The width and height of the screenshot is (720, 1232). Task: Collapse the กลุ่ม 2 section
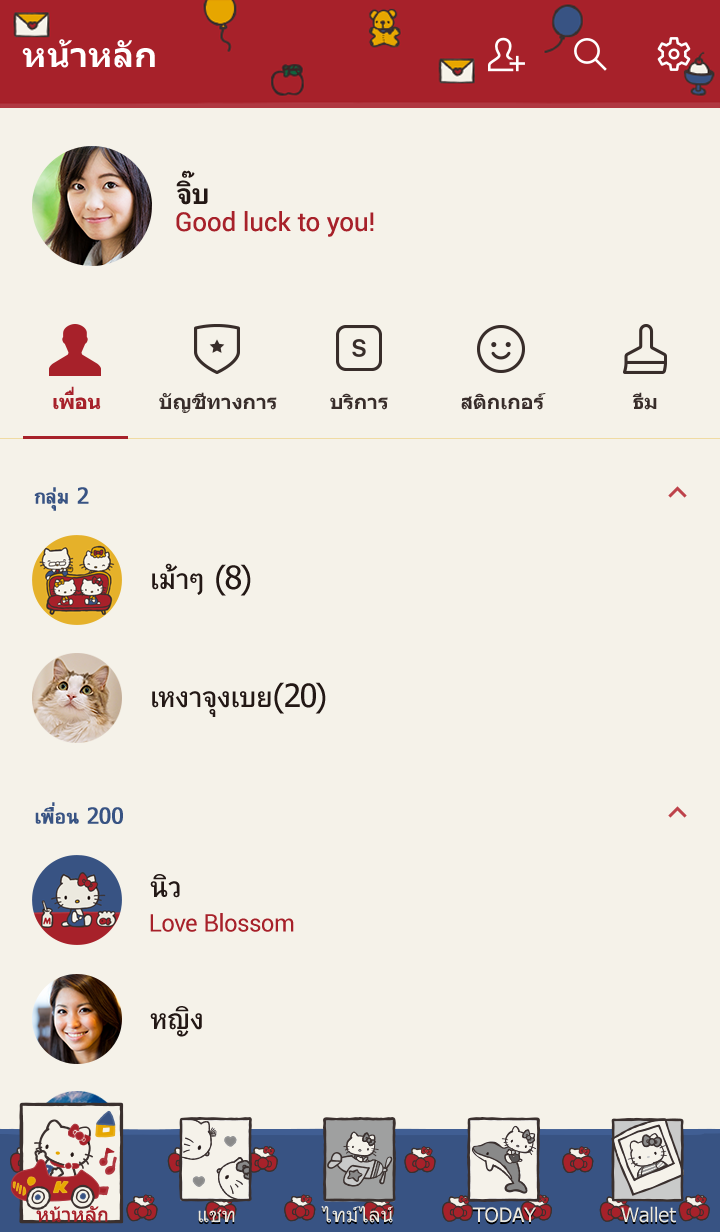677,493
